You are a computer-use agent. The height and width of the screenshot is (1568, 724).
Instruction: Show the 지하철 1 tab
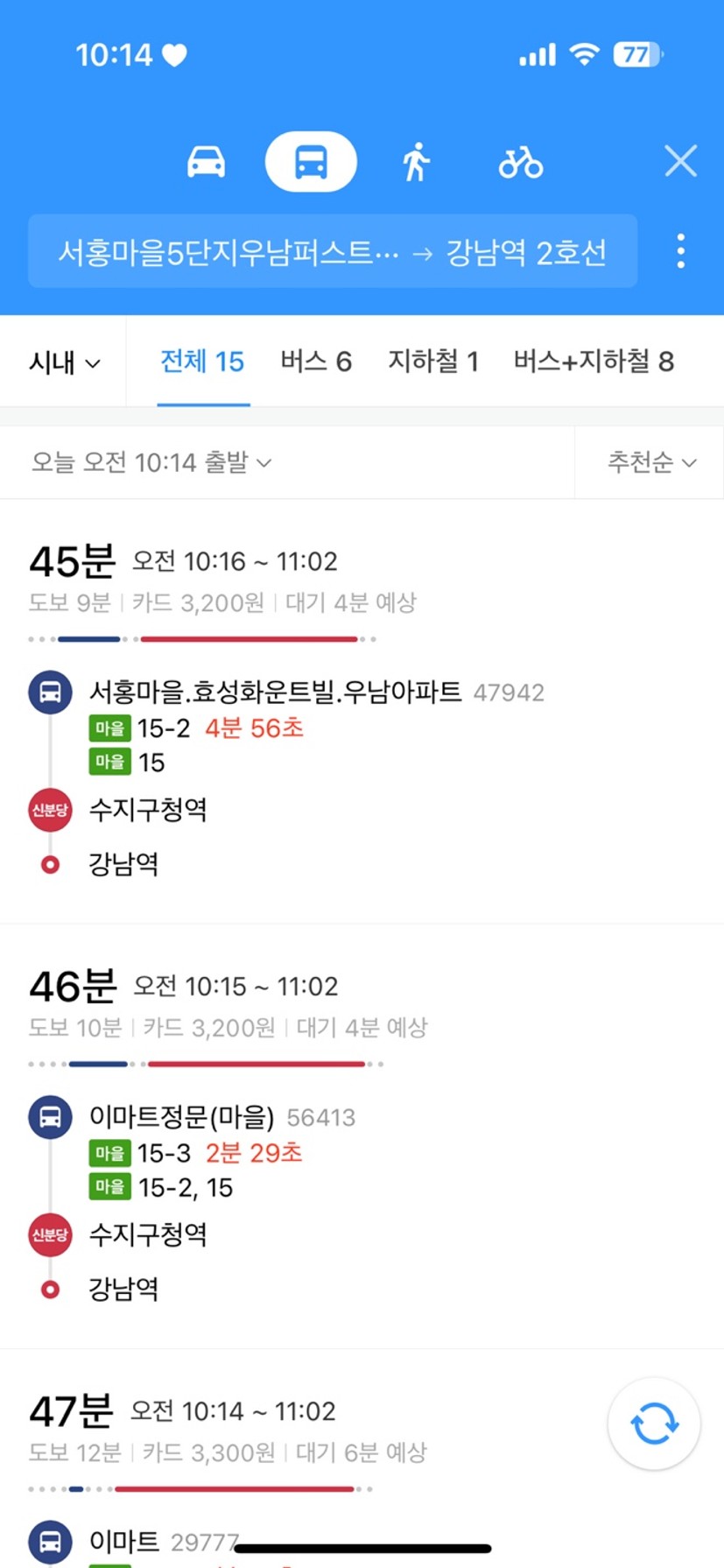point(433,362)
